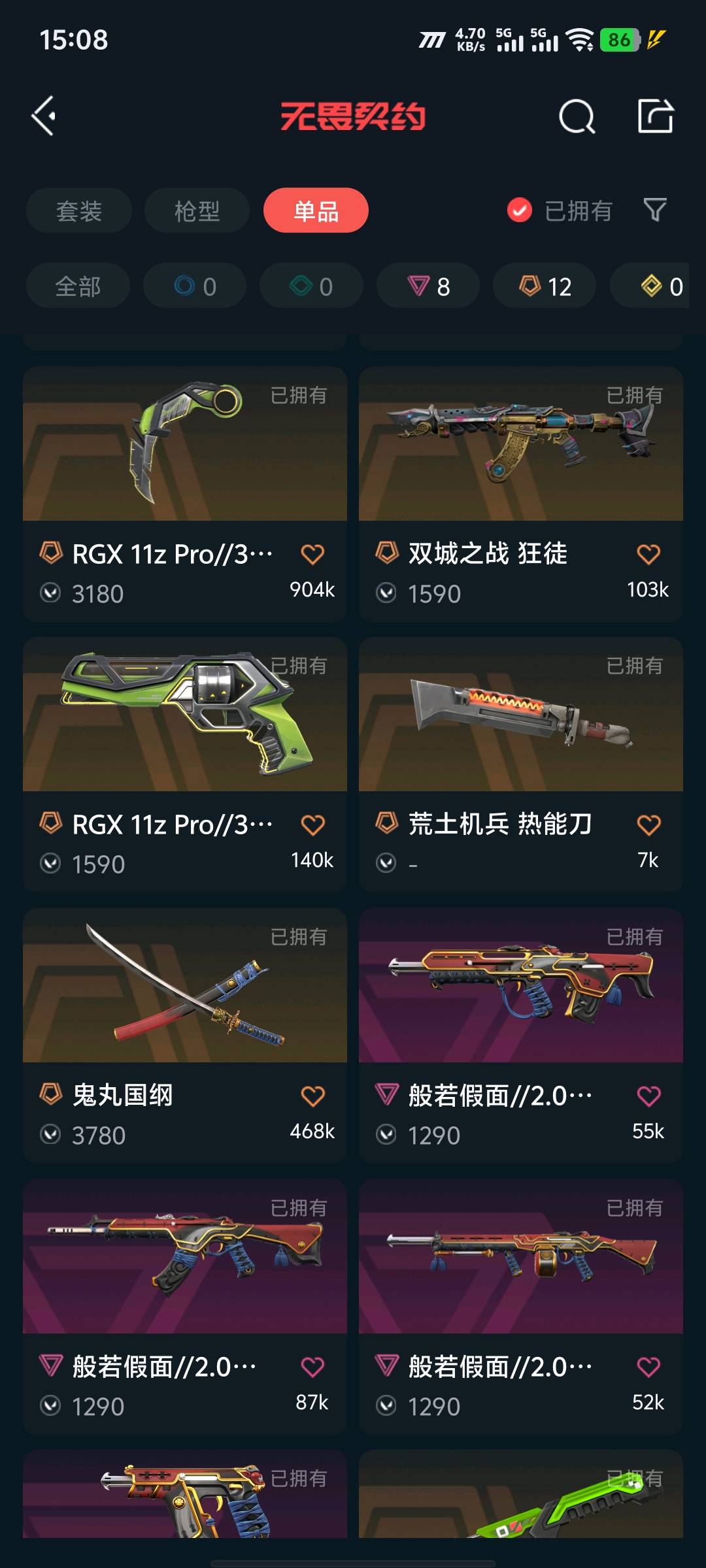The width and height of the screenshot is (706, 1568).
Task: Go back using the top-left arrow
Action: point(44,116)
